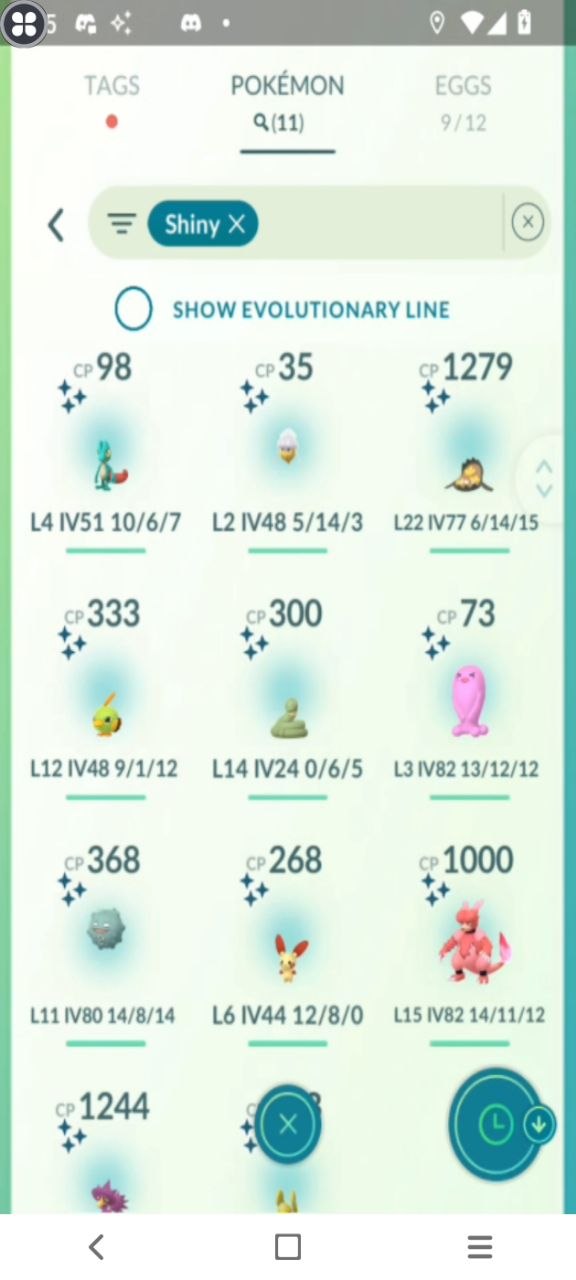Open the CP 368 Pokémon
Screen dimensions: 576x1280
[105, 943]
